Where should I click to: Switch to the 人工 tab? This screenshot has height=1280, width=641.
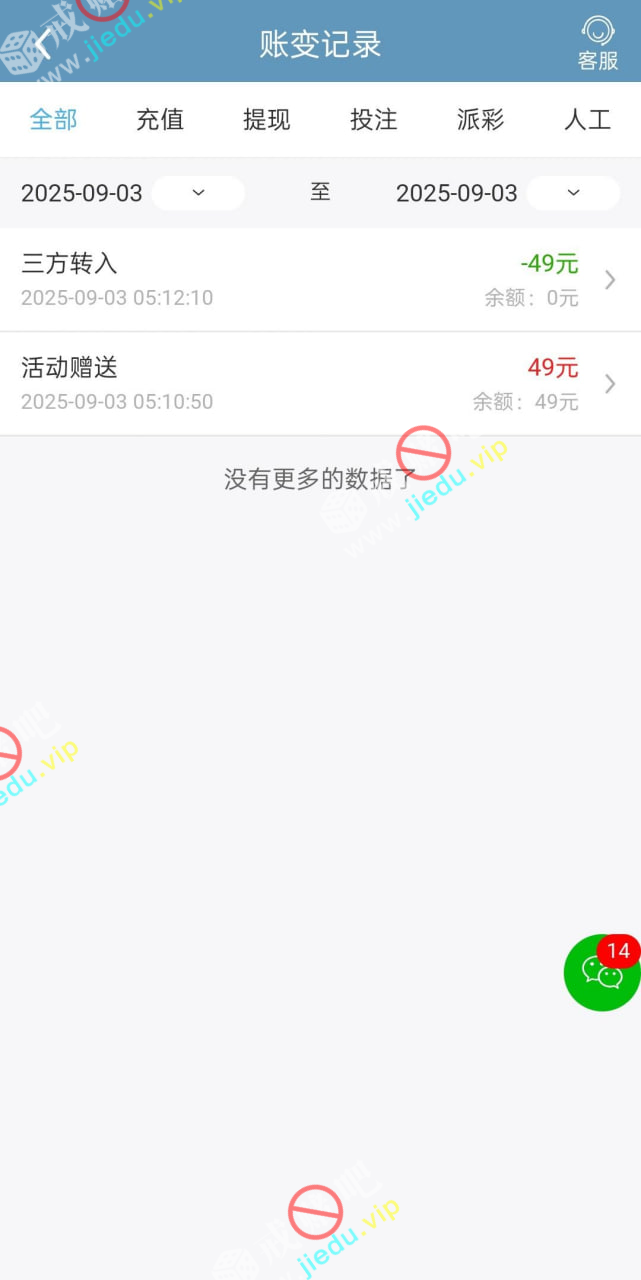point(587,120)
